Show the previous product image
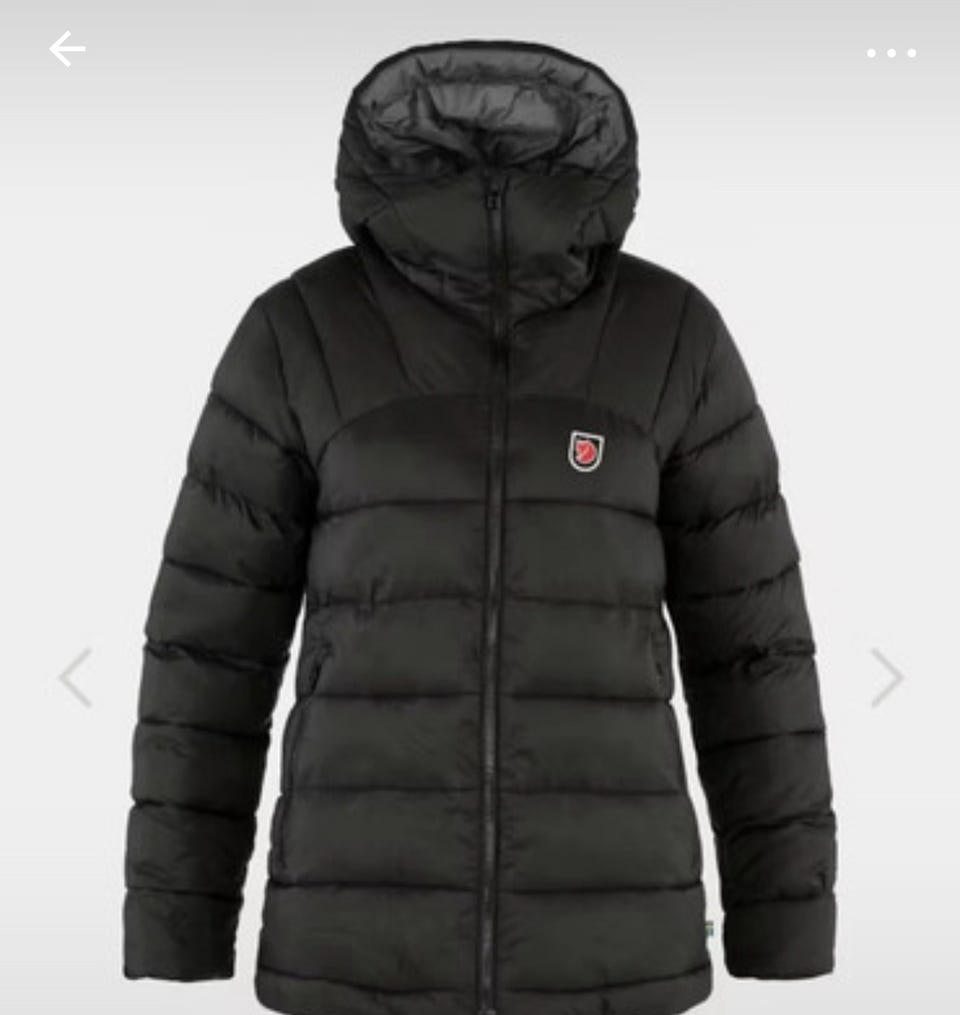This screenshot has height=1015, width=960. tap(75, 678)
